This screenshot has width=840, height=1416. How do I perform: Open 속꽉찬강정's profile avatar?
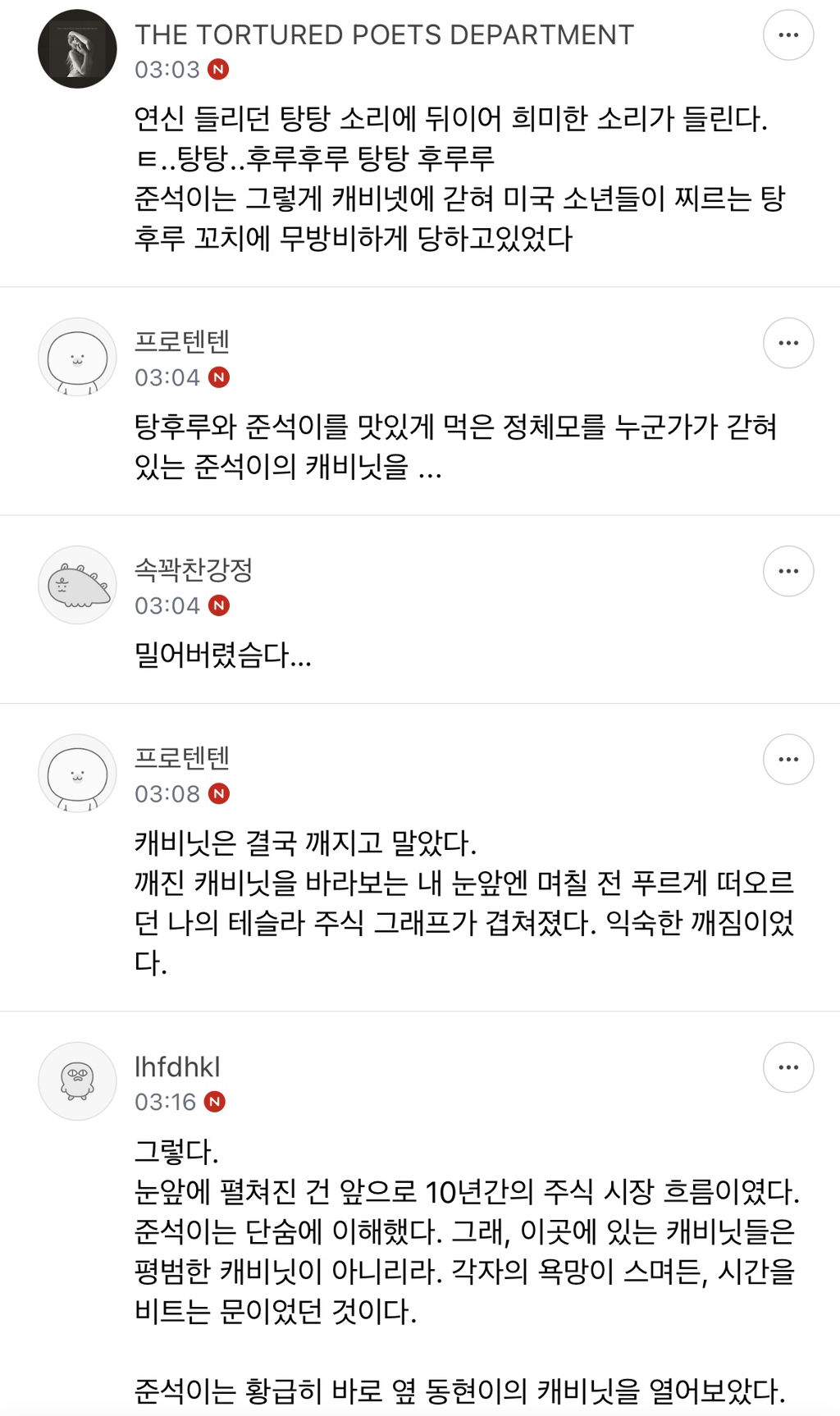[x=77, y=585]
